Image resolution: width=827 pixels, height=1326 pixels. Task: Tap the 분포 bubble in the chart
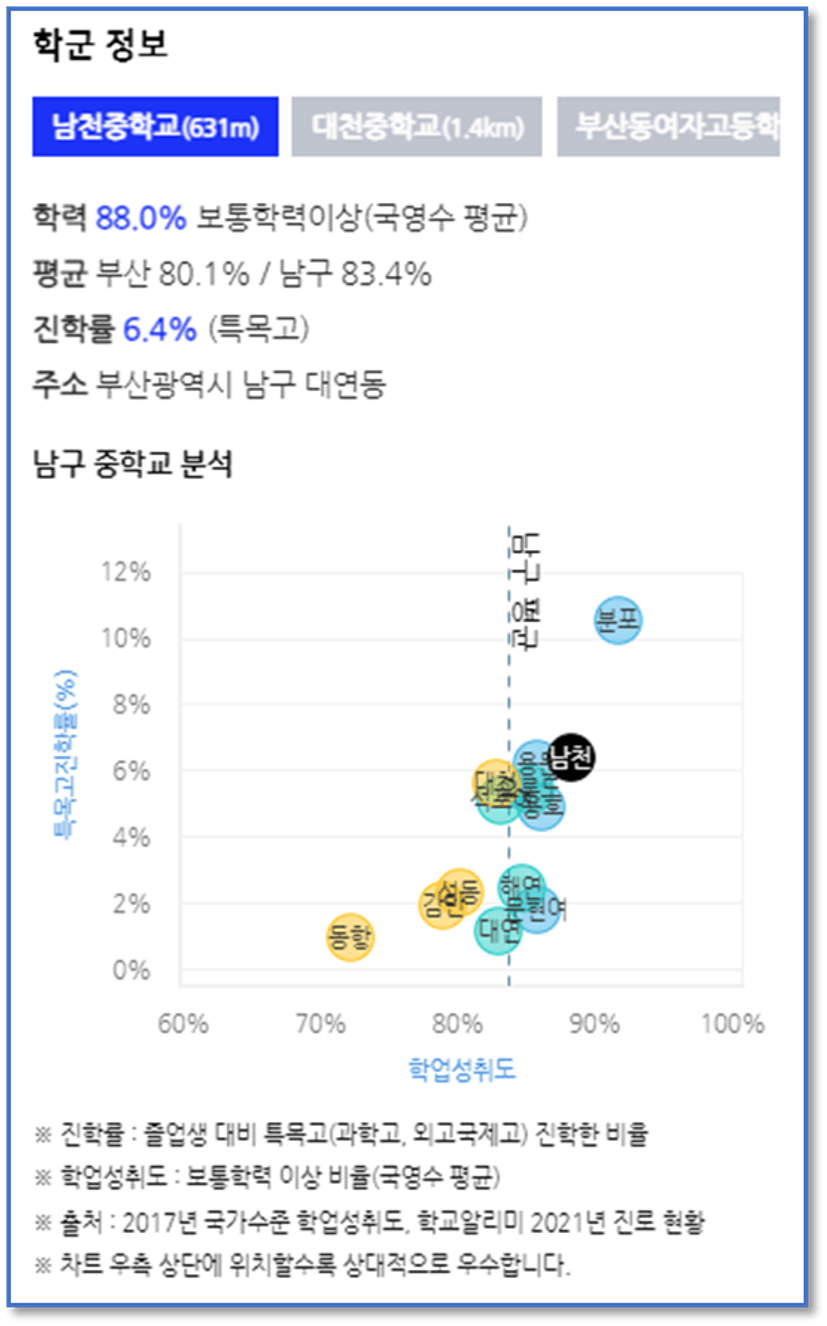point(618,621)
